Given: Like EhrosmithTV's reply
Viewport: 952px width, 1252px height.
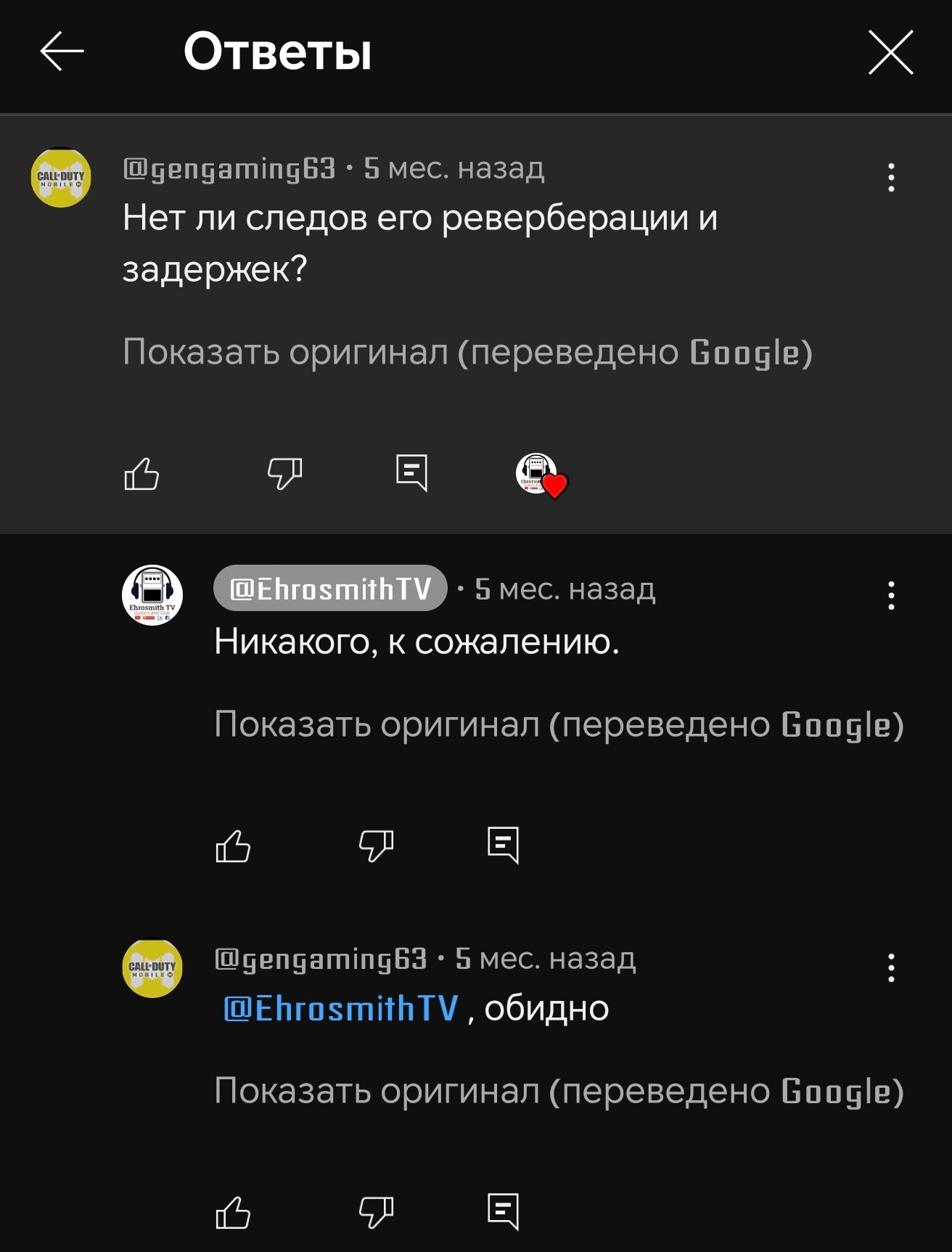Looking at the screenshot, I should pos(233,846).
